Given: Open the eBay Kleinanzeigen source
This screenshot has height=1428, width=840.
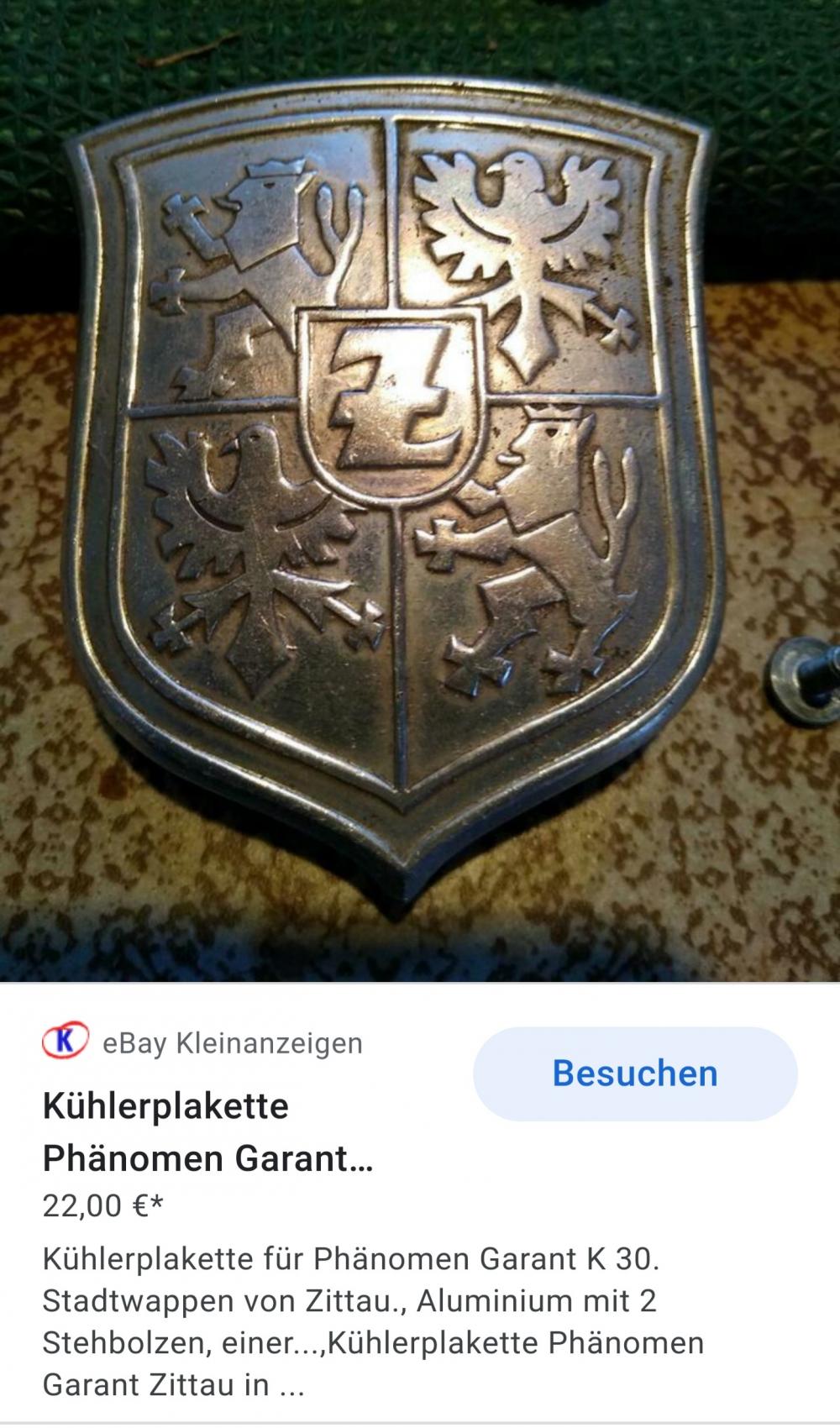Looking at the screenshot, I should (232, 1043).
